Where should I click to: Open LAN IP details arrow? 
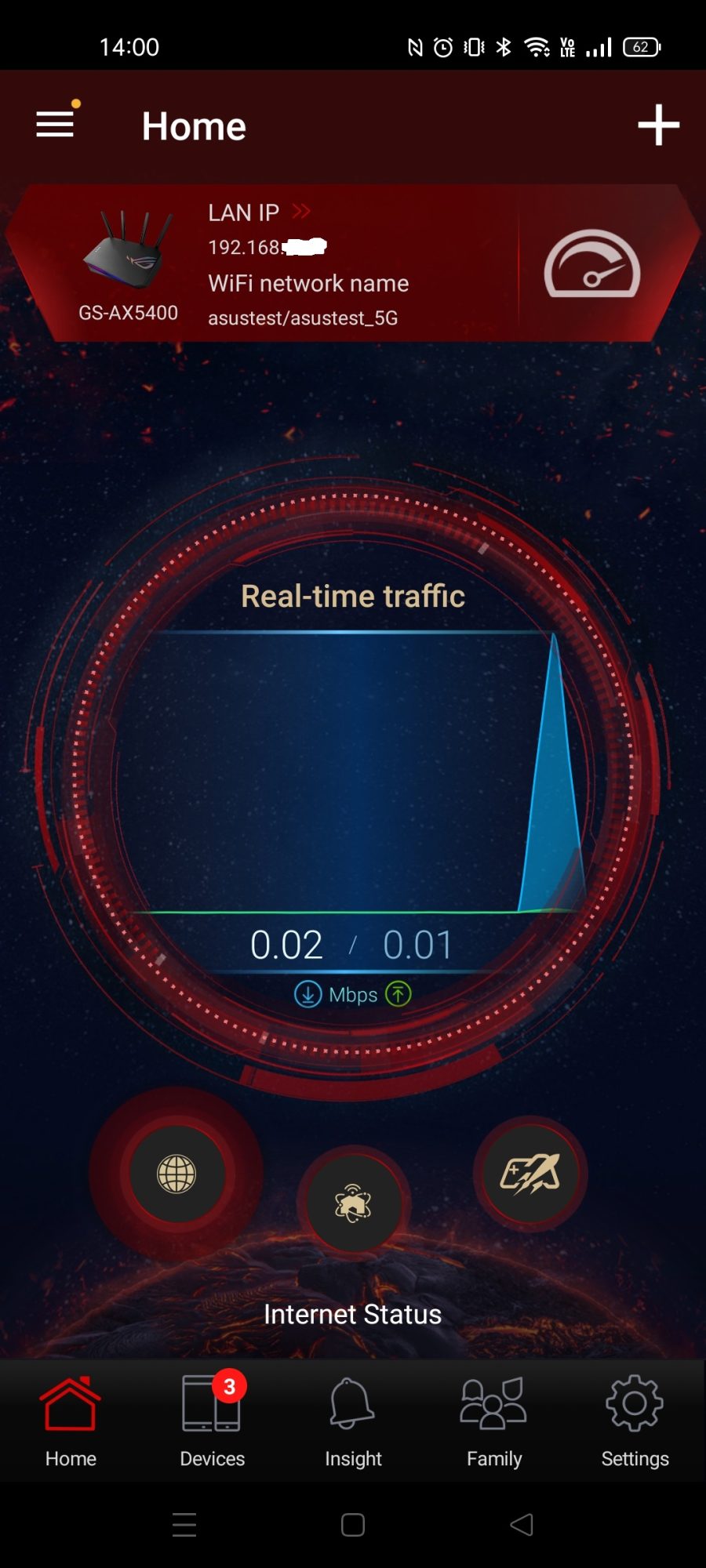(301, 212)
